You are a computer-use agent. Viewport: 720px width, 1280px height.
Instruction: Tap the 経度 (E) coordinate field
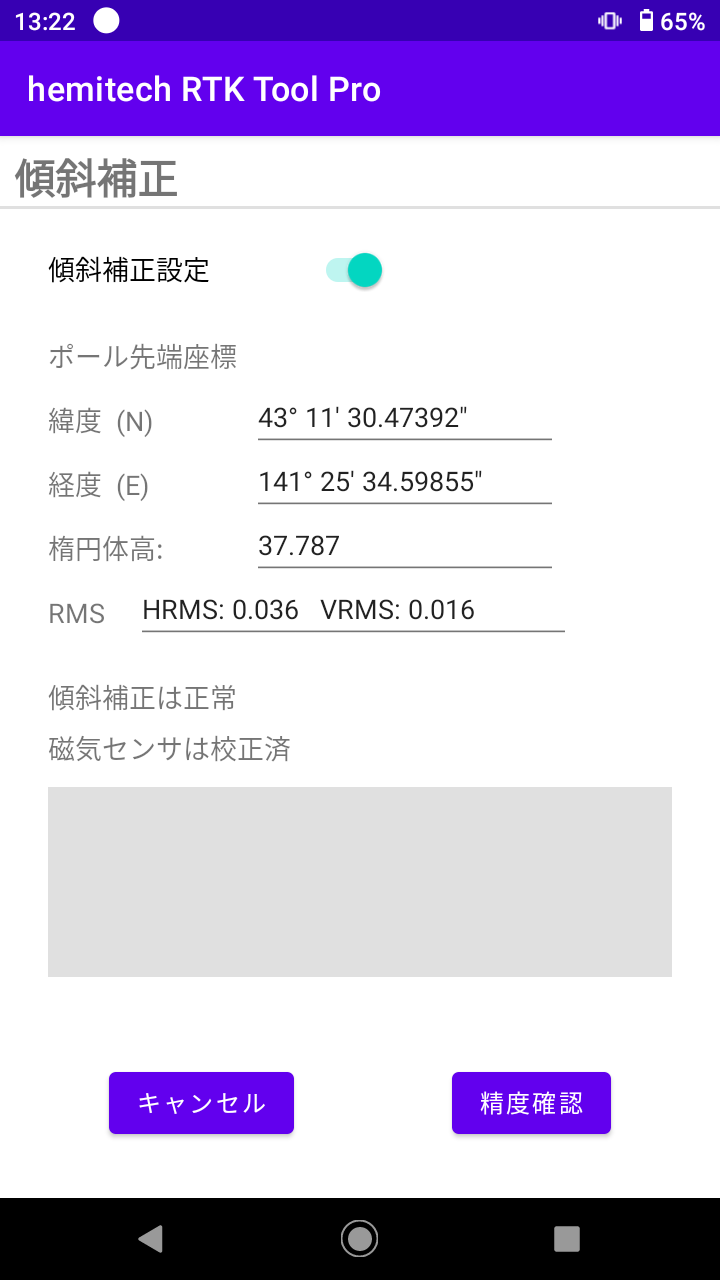click(404, 482)
